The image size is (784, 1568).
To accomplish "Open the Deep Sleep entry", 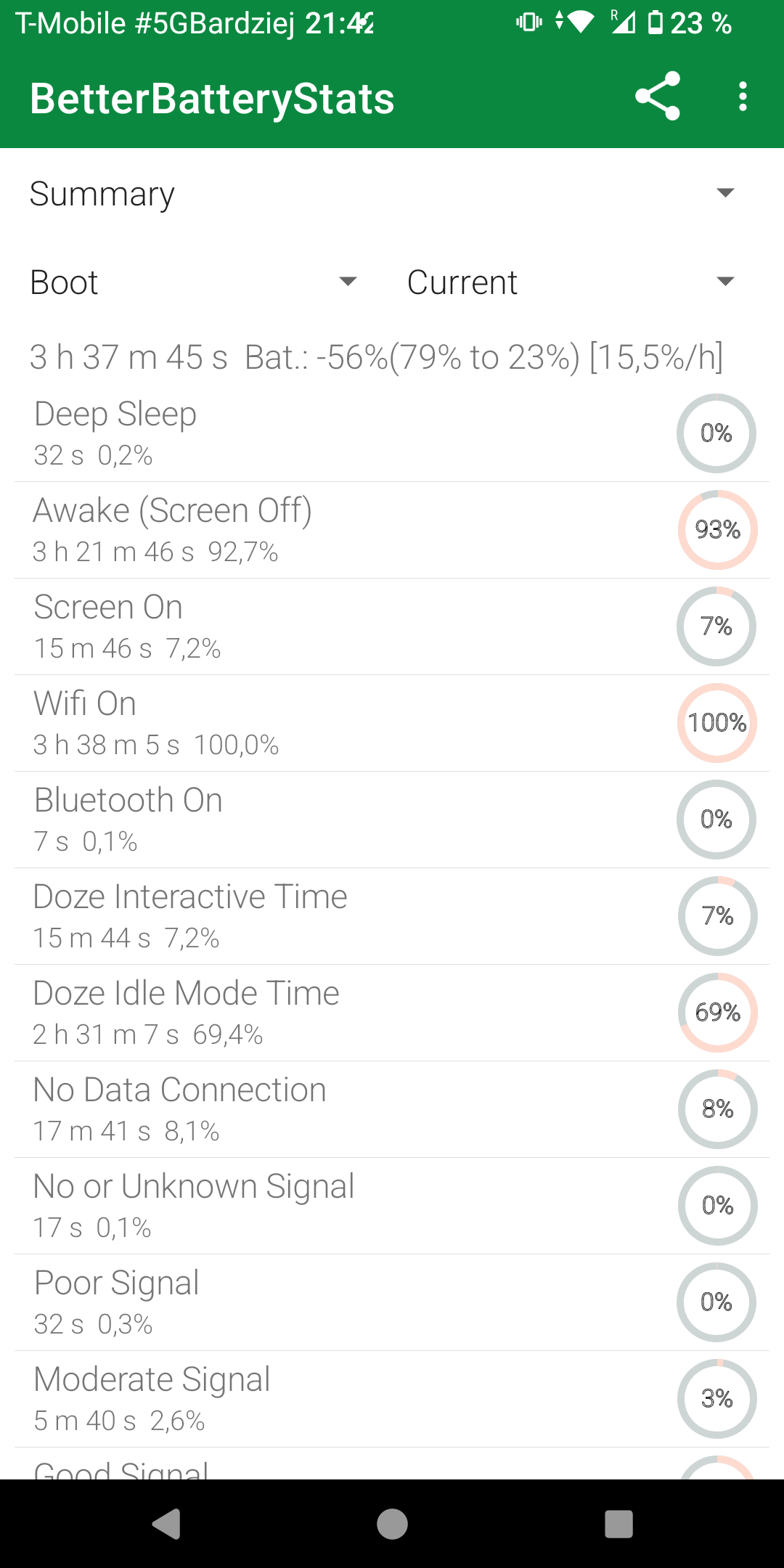I will coord(392,433).
